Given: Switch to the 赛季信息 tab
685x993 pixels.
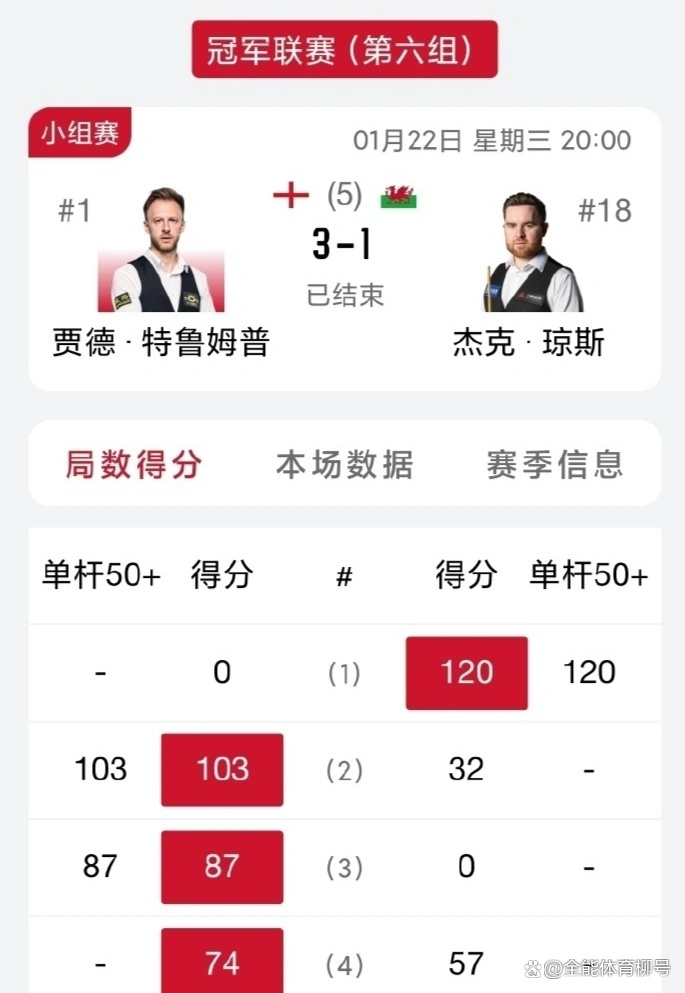Looking at the screenshot, I should pos(555,464).
